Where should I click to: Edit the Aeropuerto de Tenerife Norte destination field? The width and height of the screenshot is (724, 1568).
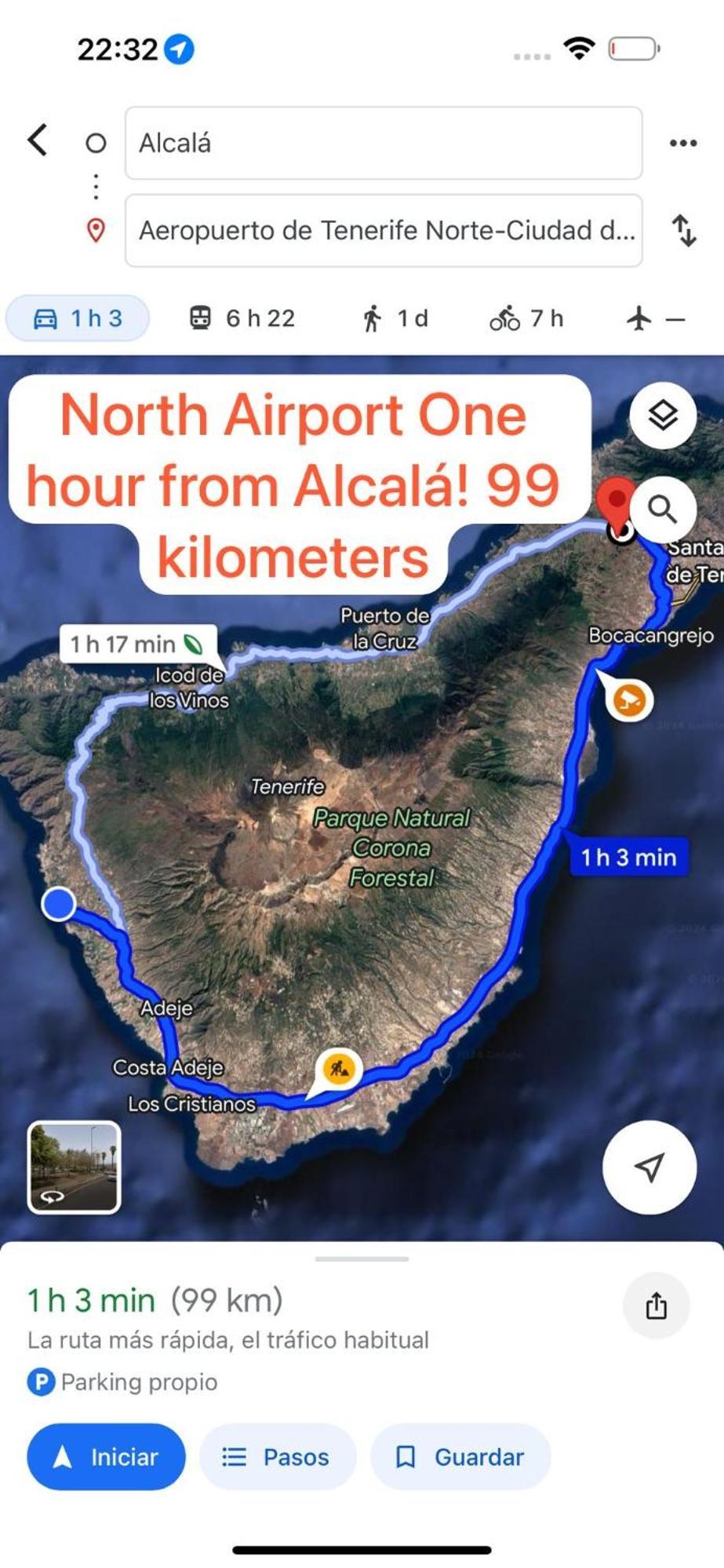tap(383, 230)
